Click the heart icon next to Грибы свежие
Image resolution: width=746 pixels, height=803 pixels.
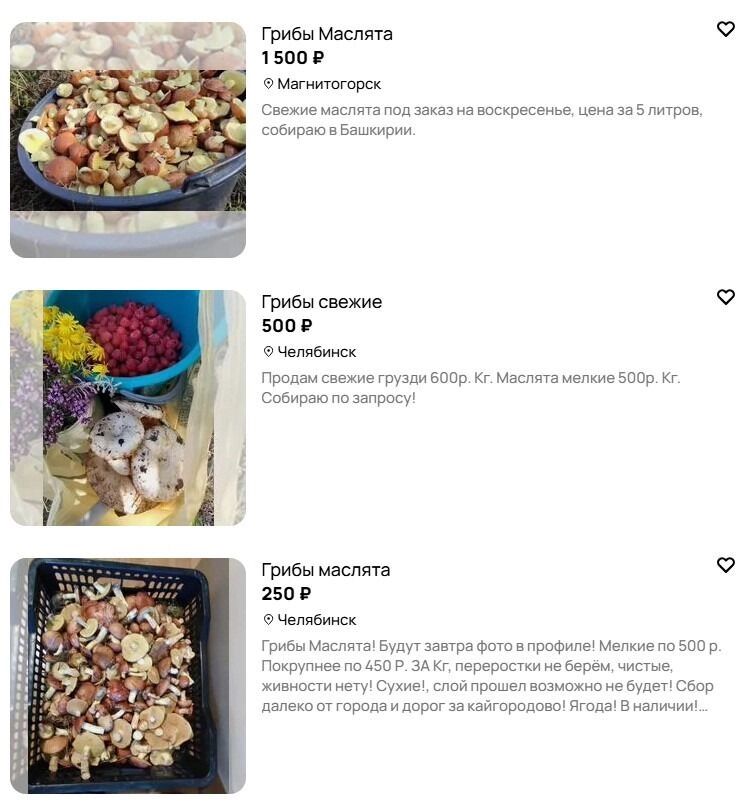[726, 299]
